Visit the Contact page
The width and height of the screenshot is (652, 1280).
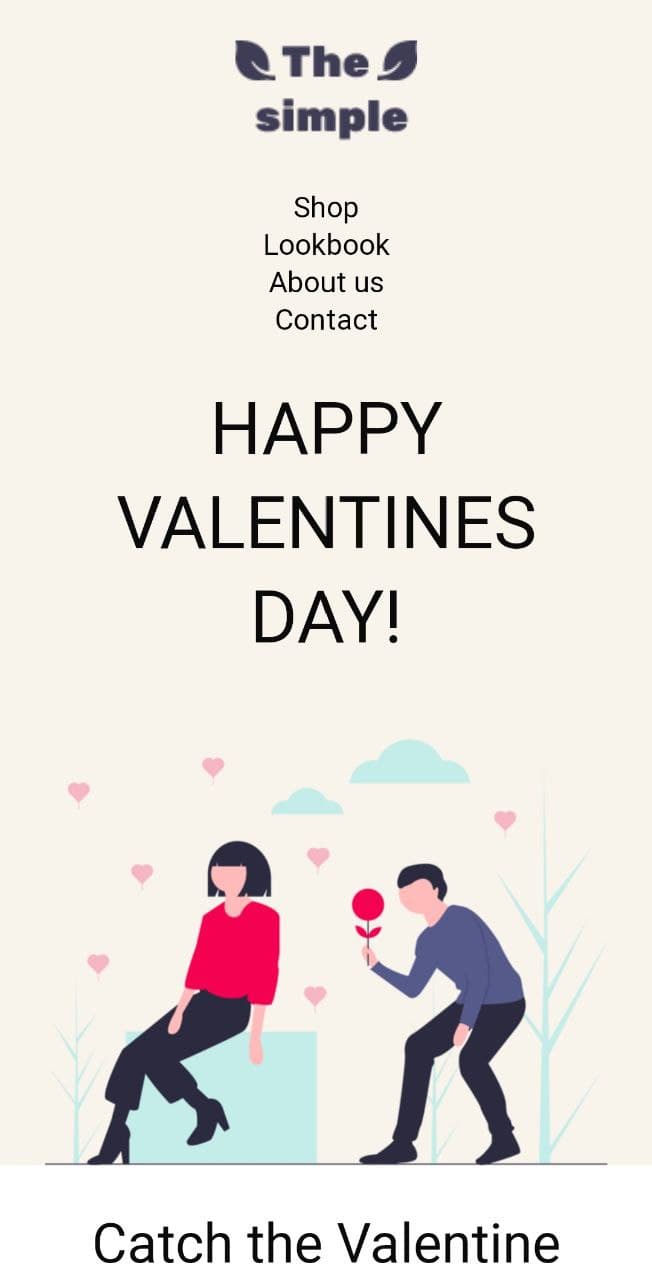click(x=326, y=320)
